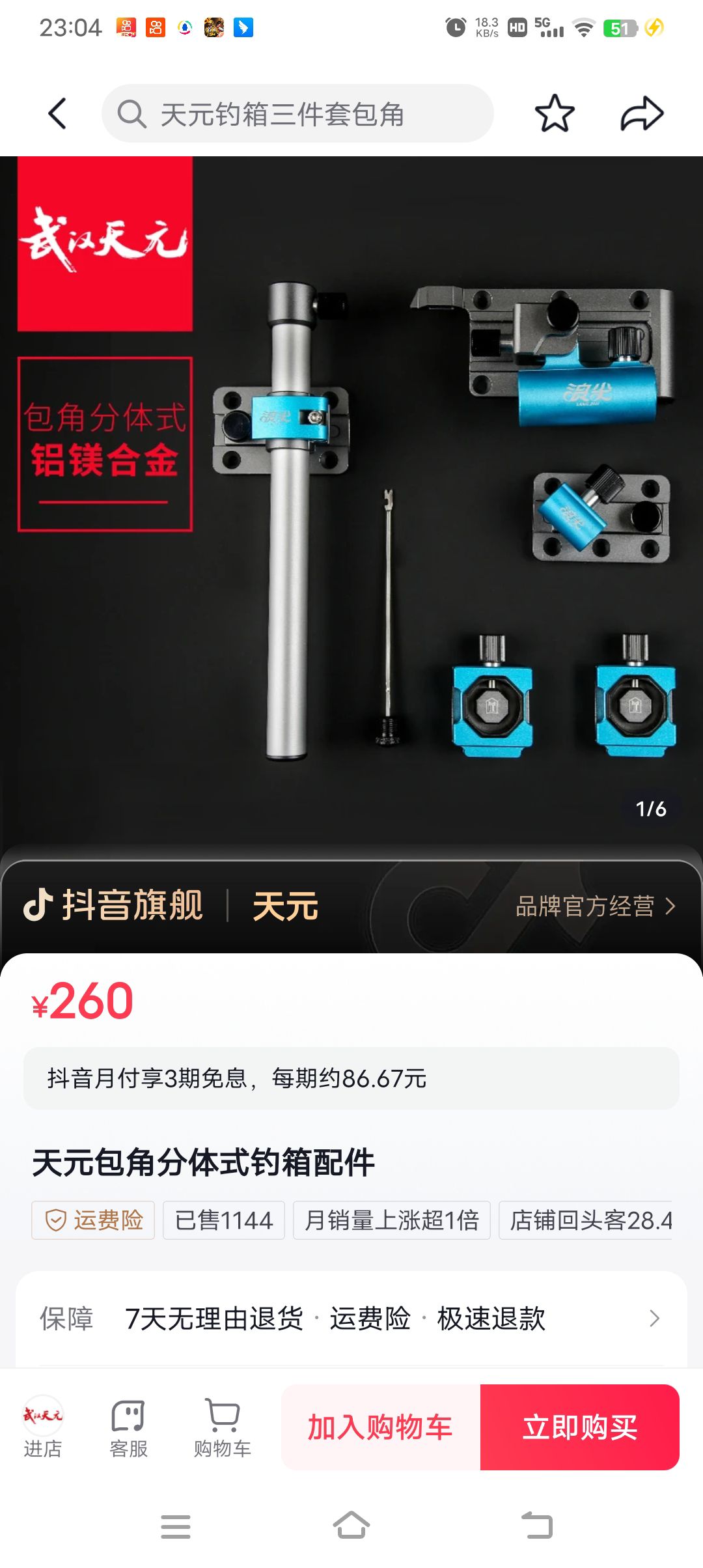703x1568 pixels.
Task: Favorite this product with the star icon
Action: (554, 114)
